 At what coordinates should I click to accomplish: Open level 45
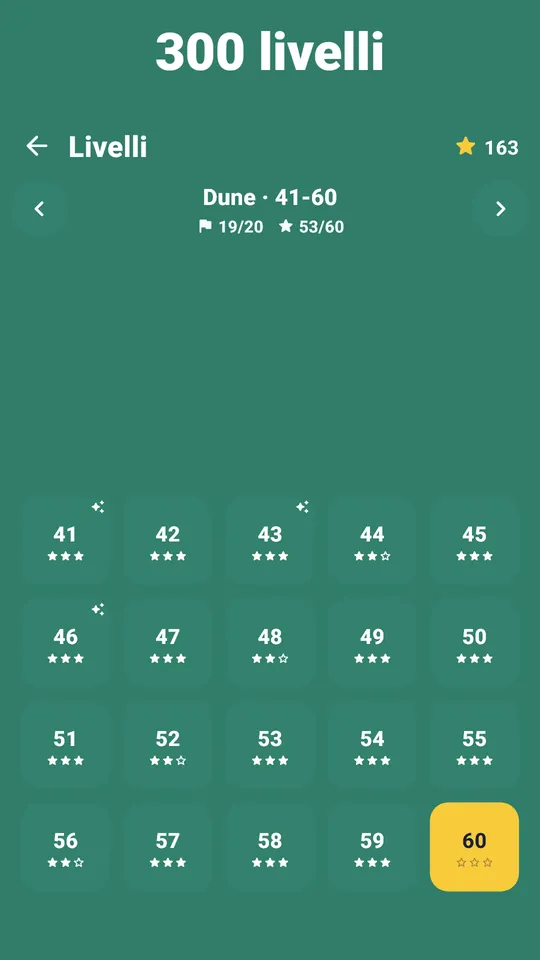pyautogui.click(x=474, y=541)
